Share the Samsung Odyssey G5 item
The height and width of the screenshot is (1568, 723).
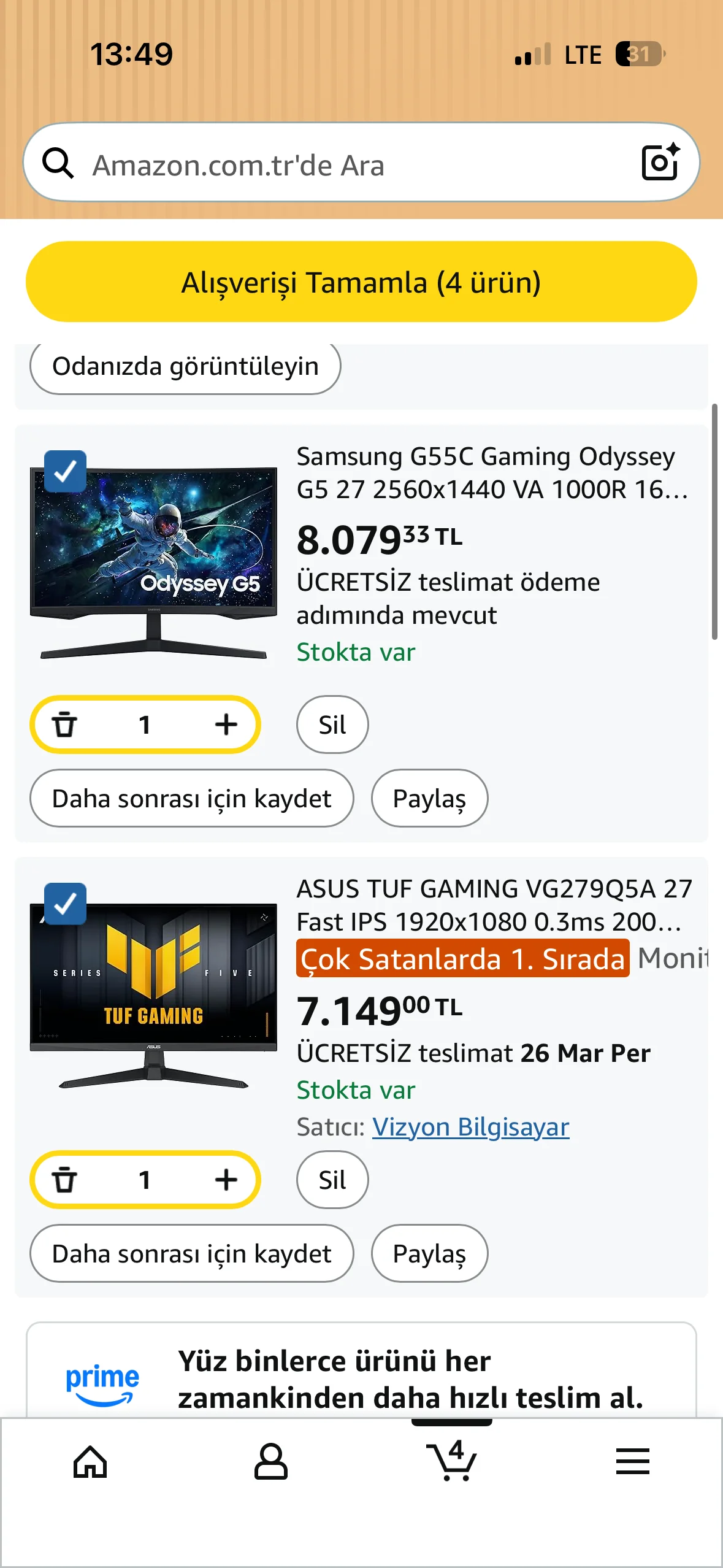429,799
